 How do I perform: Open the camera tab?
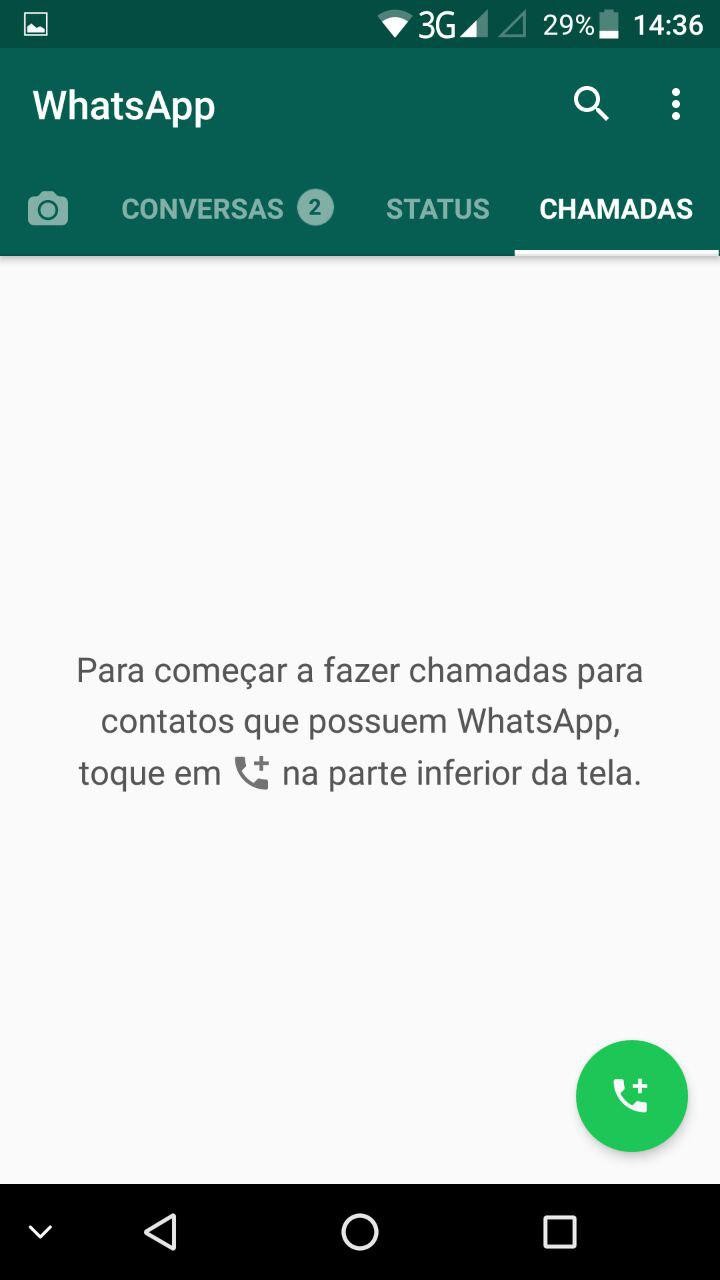[x=47, y=209]
